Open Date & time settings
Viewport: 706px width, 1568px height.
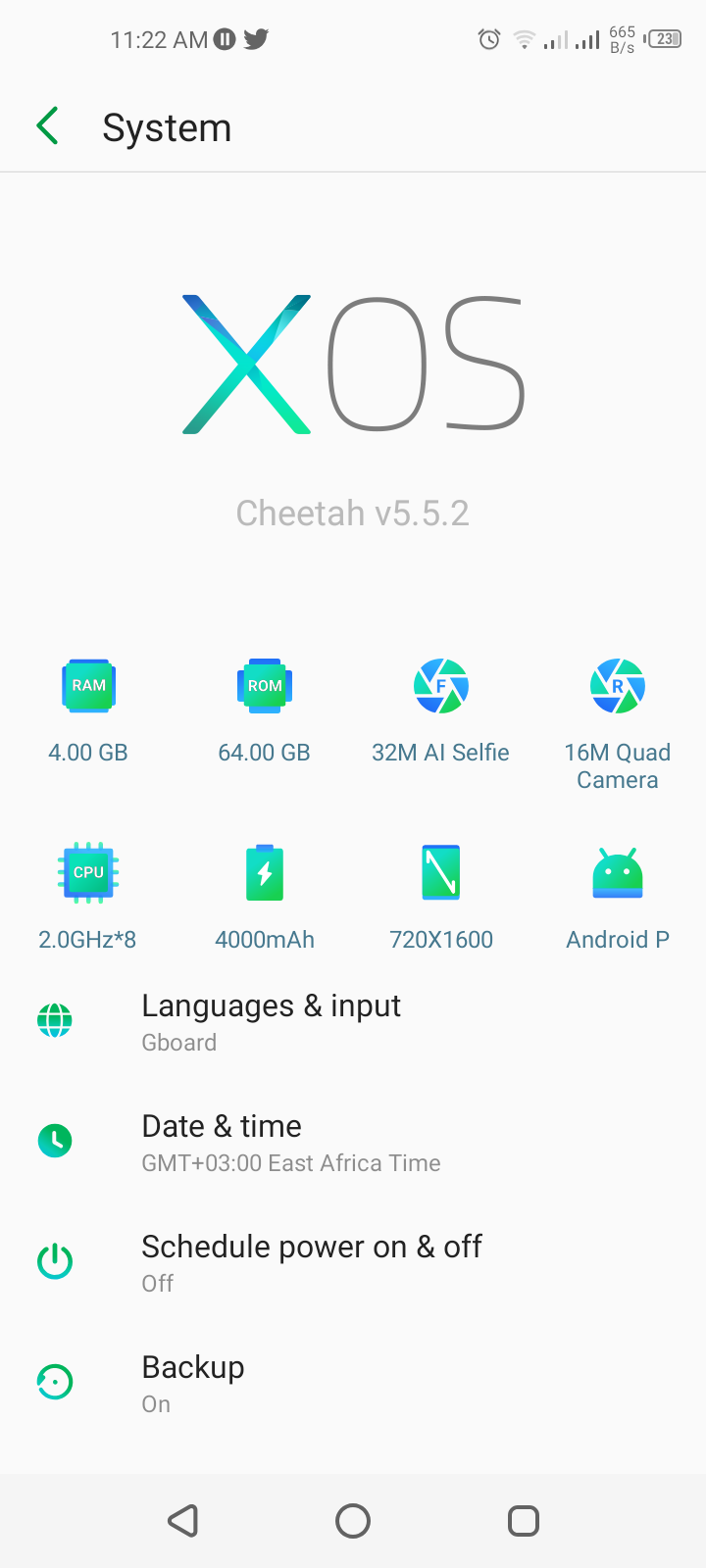click(x=353, y=1143)
